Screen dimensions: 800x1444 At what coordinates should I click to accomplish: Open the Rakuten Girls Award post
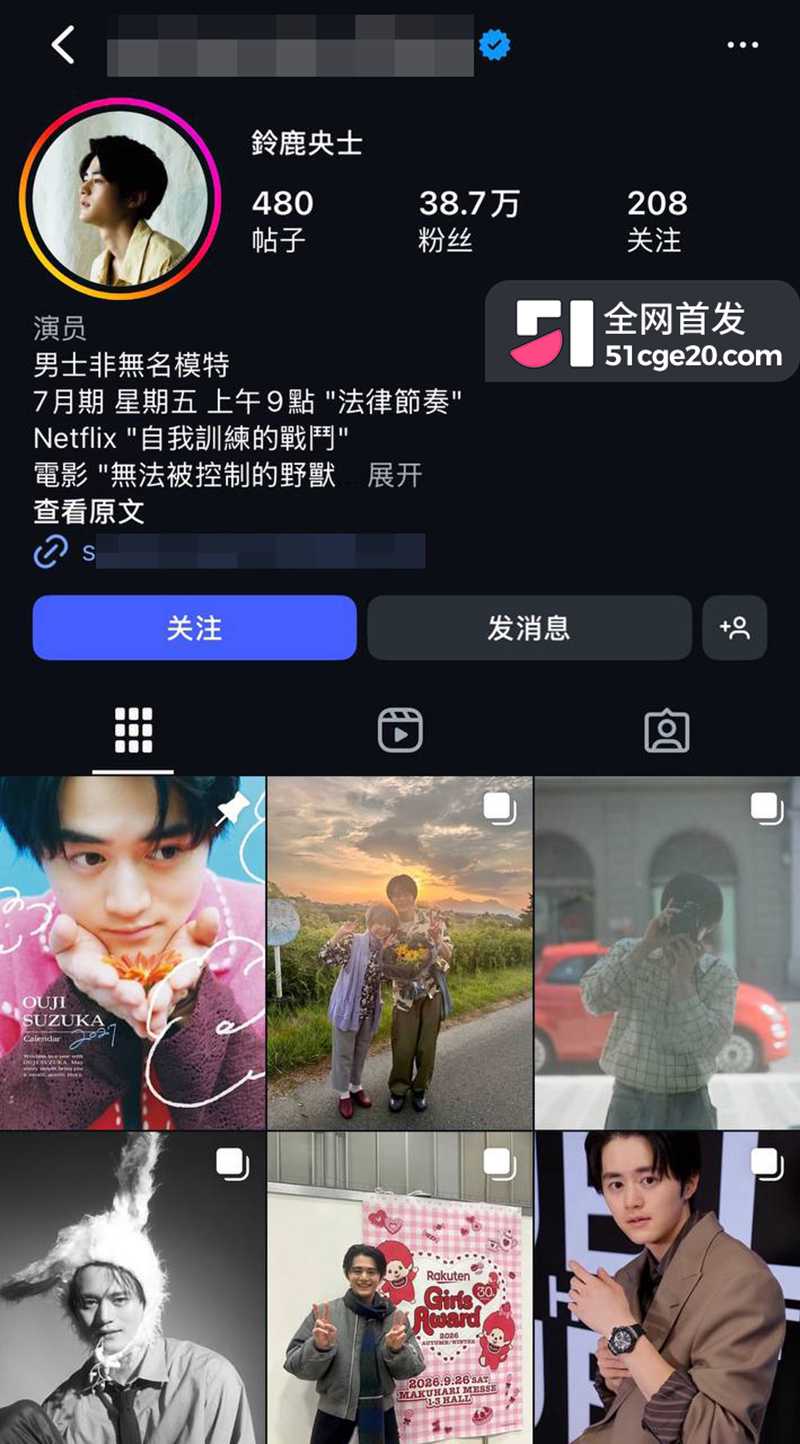(400, 1288)
